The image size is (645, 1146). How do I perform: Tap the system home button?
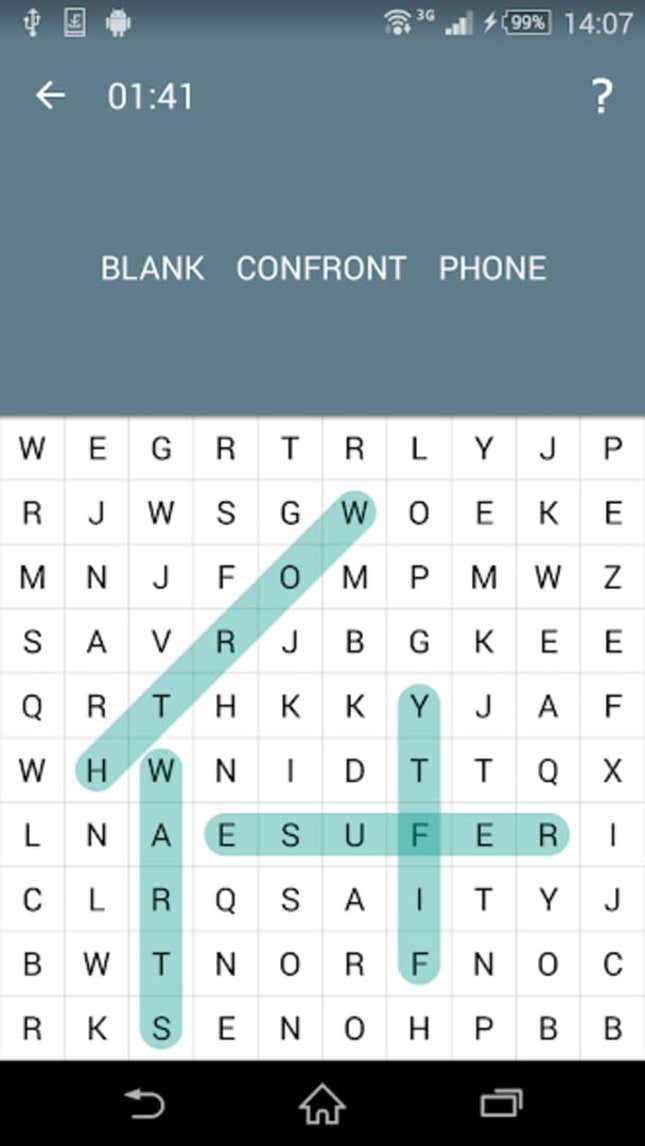(322, 1103)
